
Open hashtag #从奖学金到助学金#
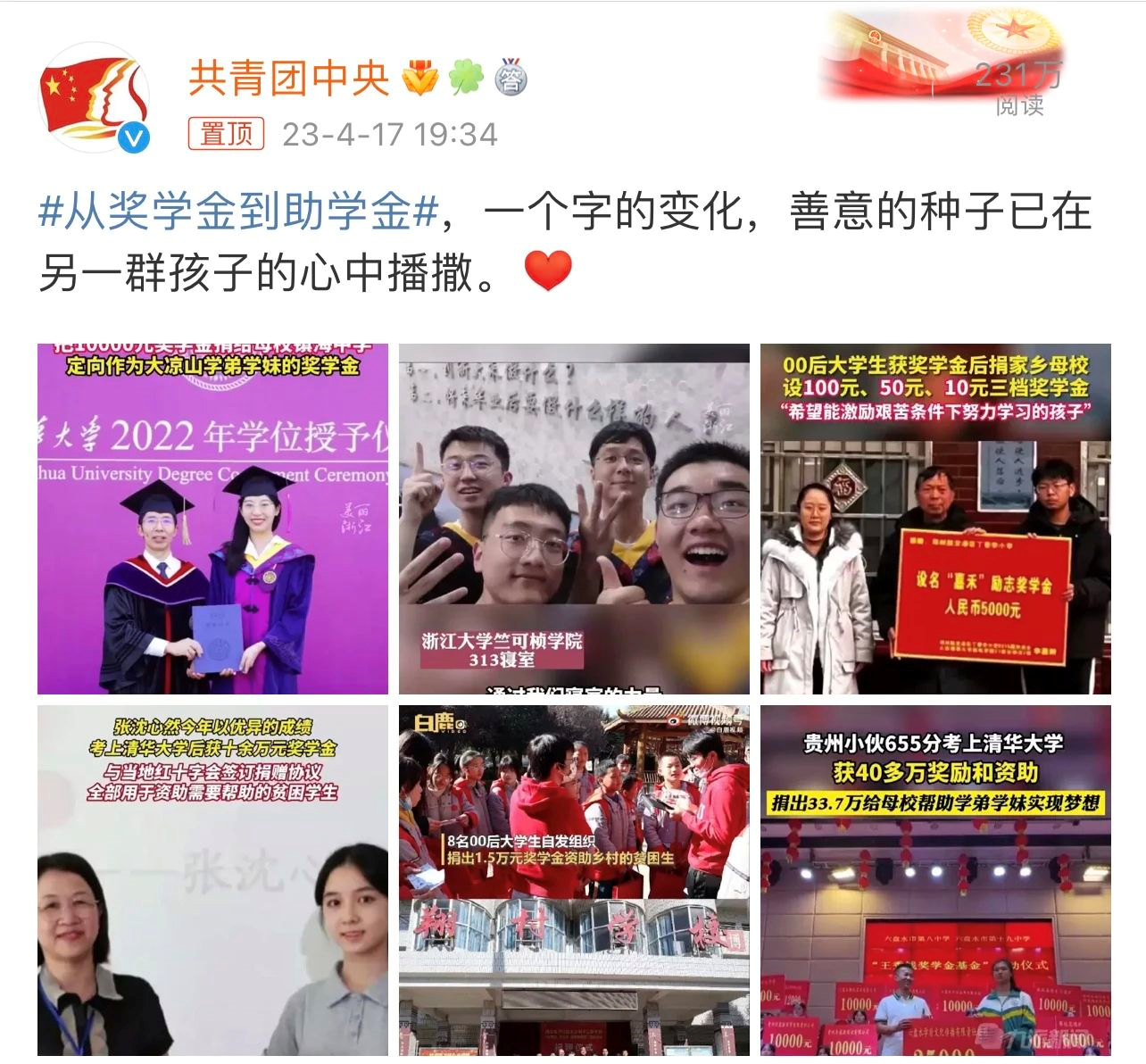(x=238, y=212)
